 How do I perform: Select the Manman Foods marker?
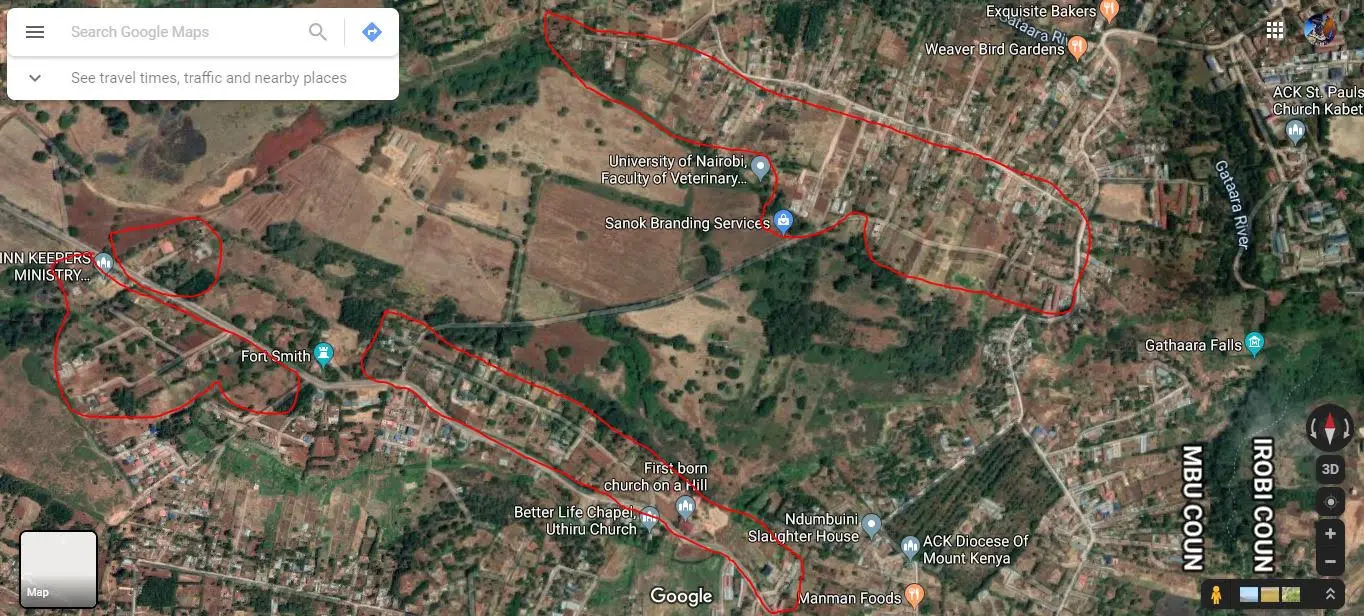click(913, 596)
